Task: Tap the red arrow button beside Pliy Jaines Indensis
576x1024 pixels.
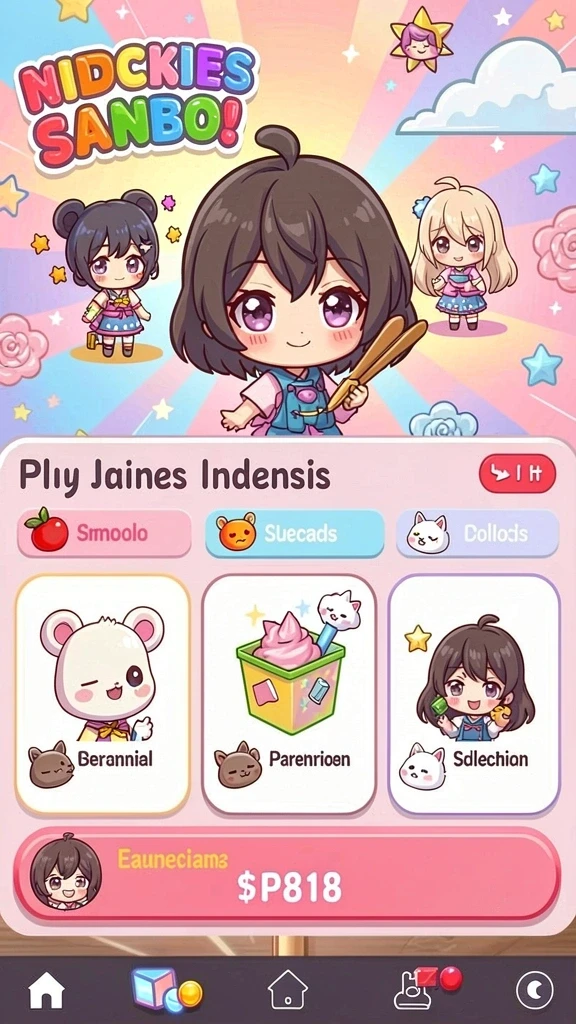Action: tap(517, 473)
